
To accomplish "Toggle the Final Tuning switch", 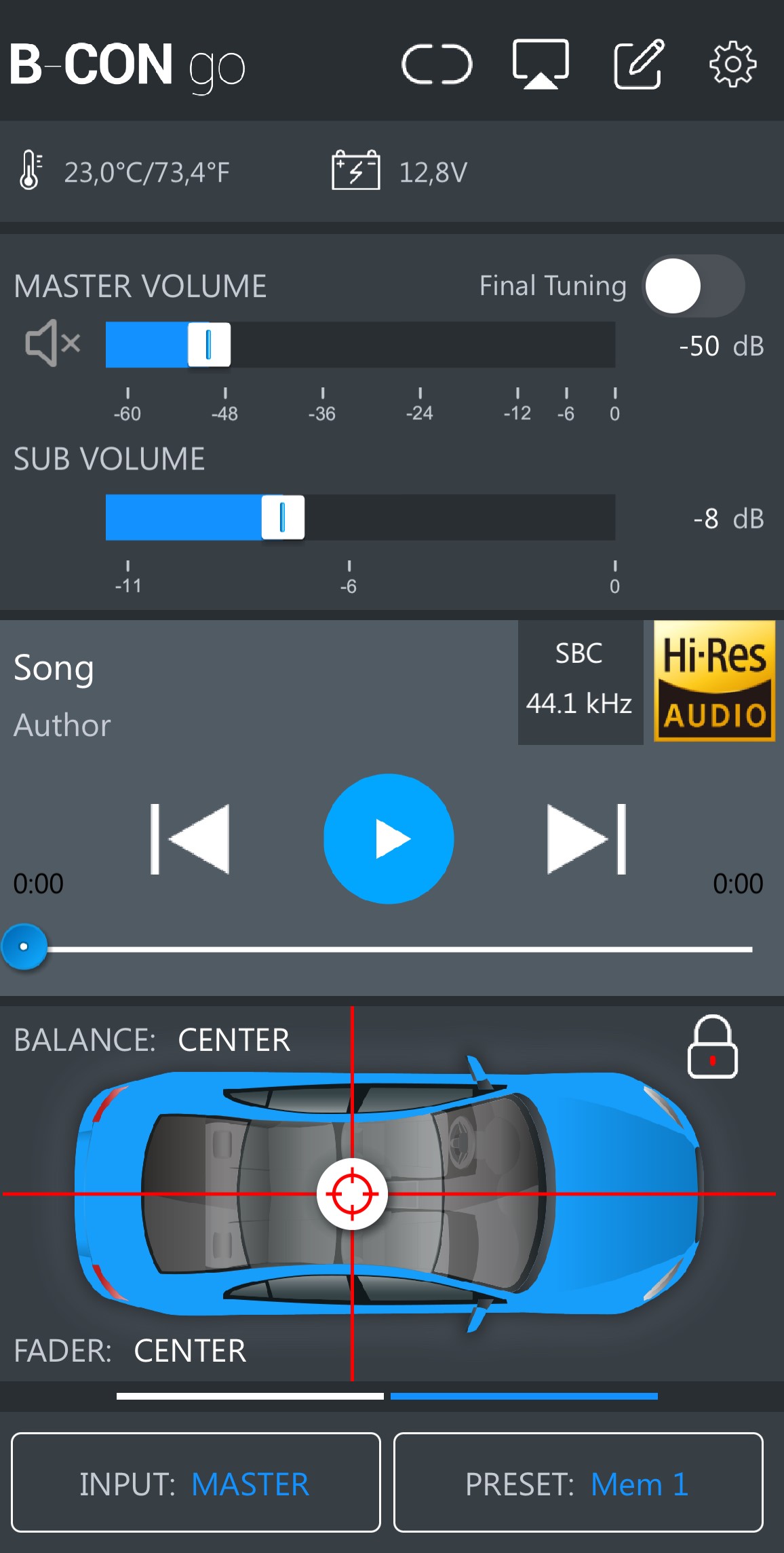I will point(693,286).
